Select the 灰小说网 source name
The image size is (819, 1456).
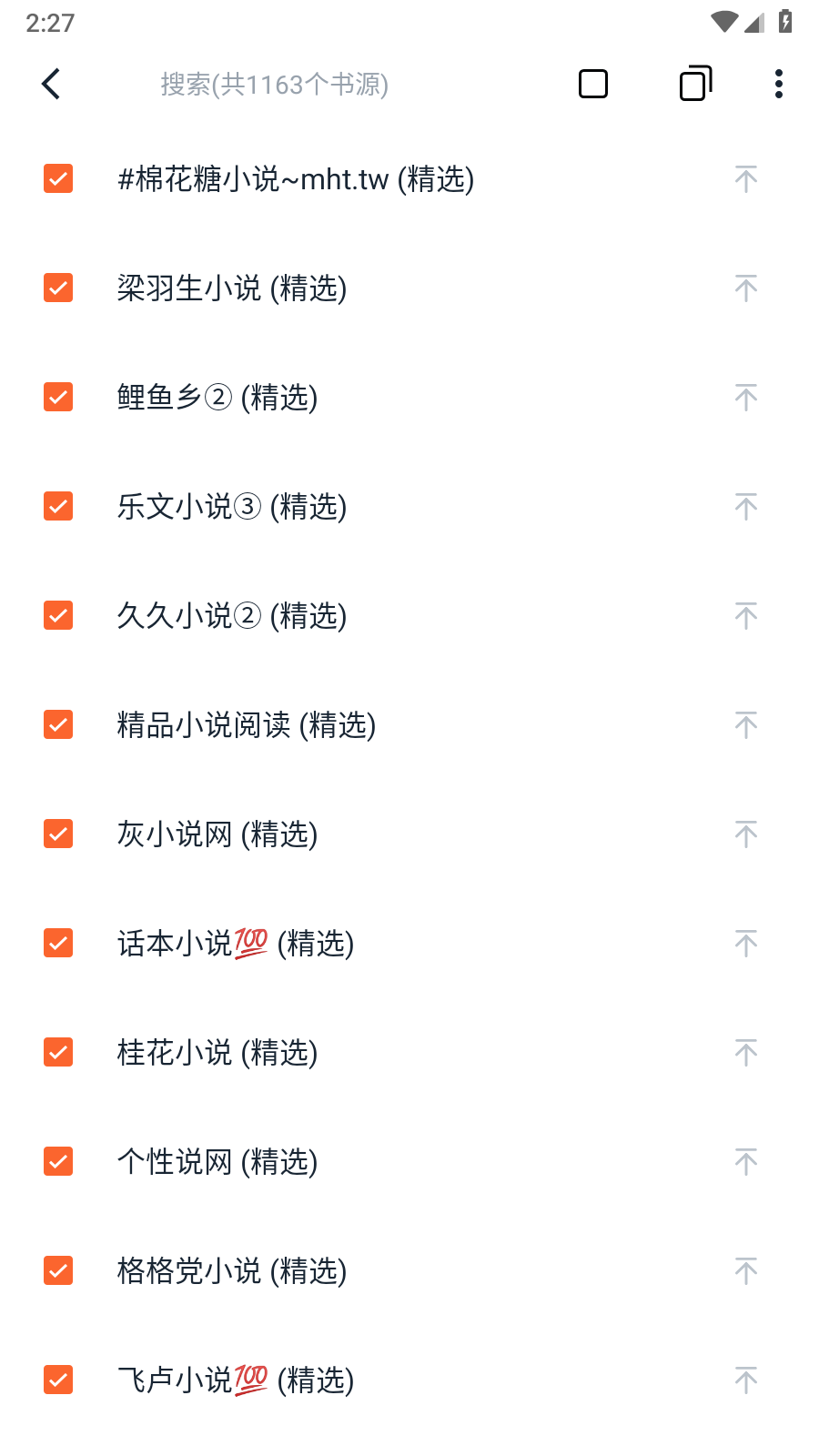tap(217, 834)
